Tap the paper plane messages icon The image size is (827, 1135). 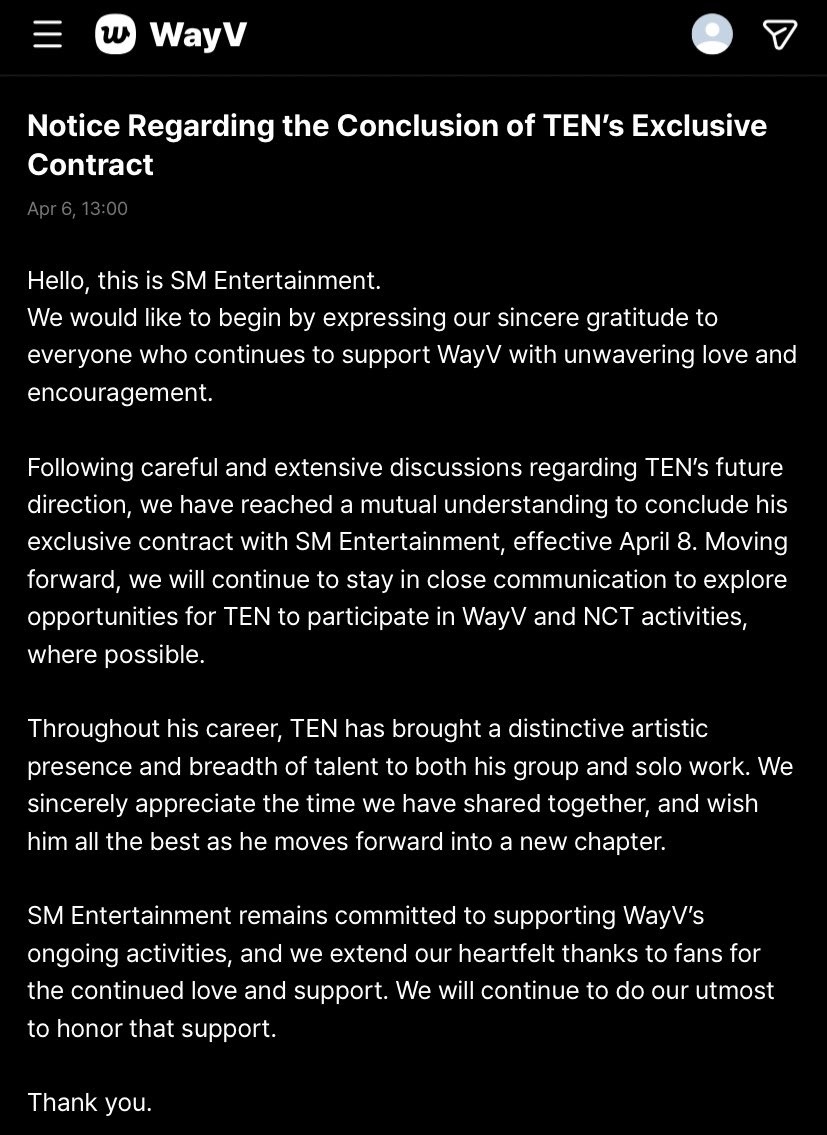click(x=780, y=35)
